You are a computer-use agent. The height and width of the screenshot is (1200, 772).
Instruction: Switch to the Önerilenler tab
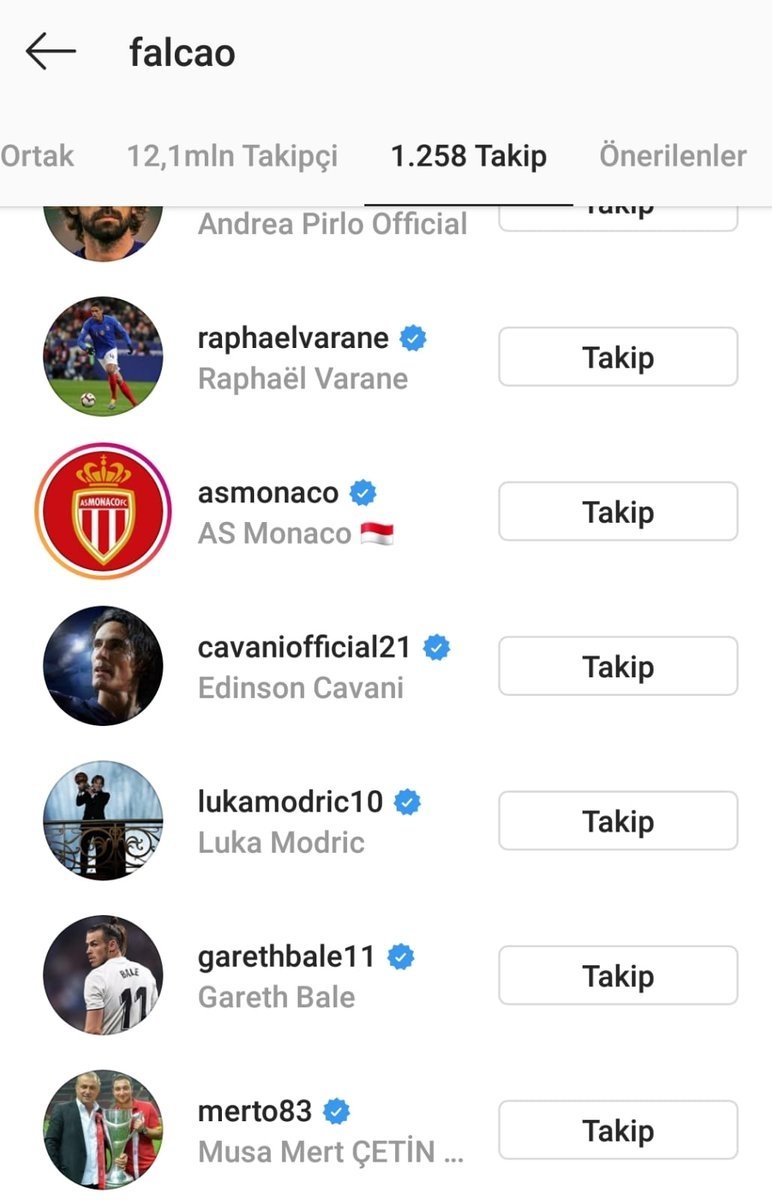click(x=672, y=156)
